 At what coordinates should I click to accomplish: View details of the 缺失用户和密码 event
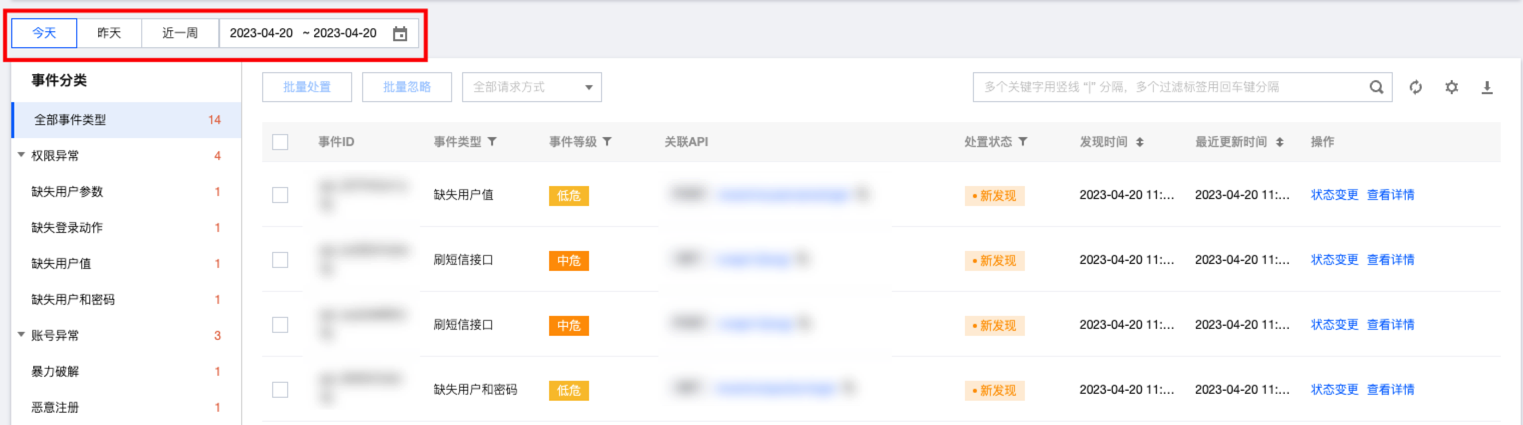[1390, 389]
